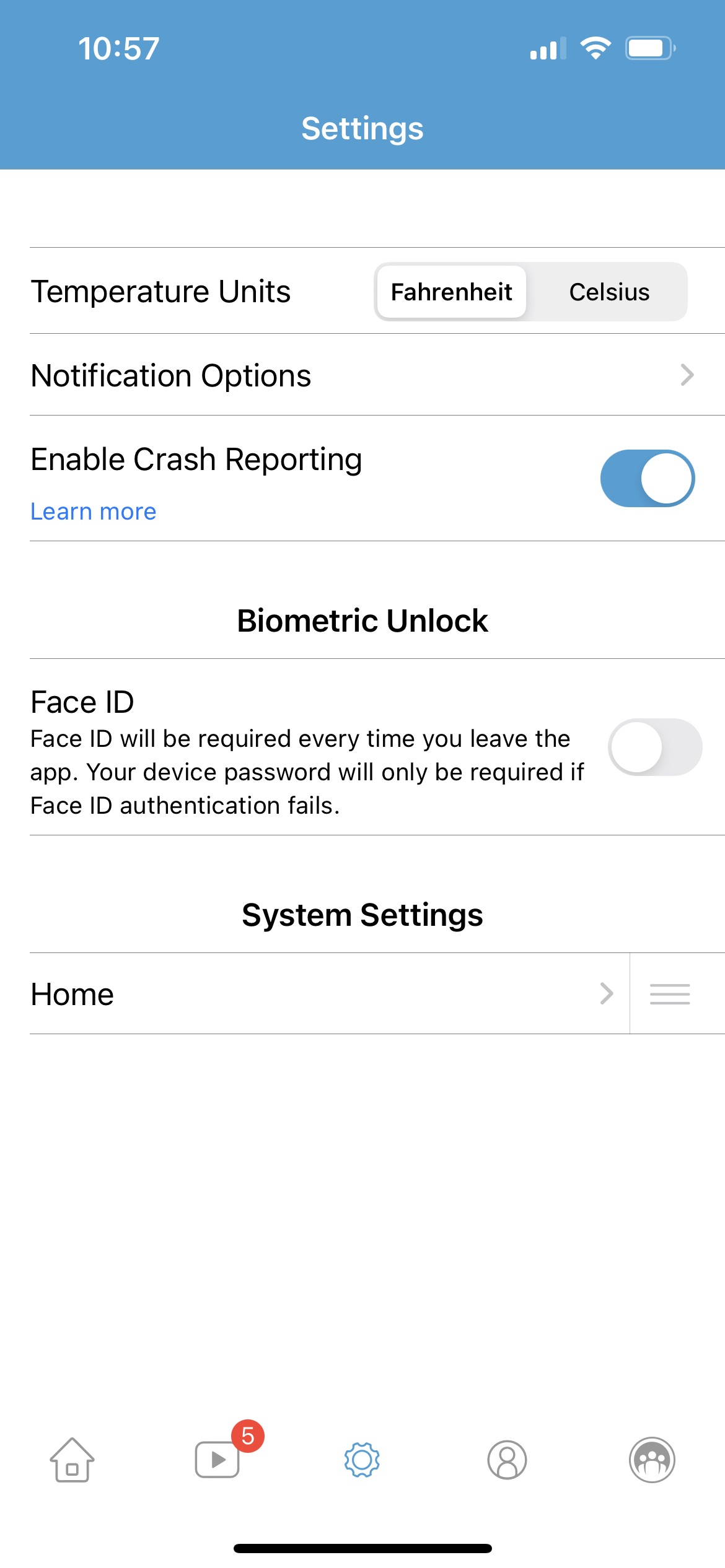Disable the crash reporting switch

(647, 478)
